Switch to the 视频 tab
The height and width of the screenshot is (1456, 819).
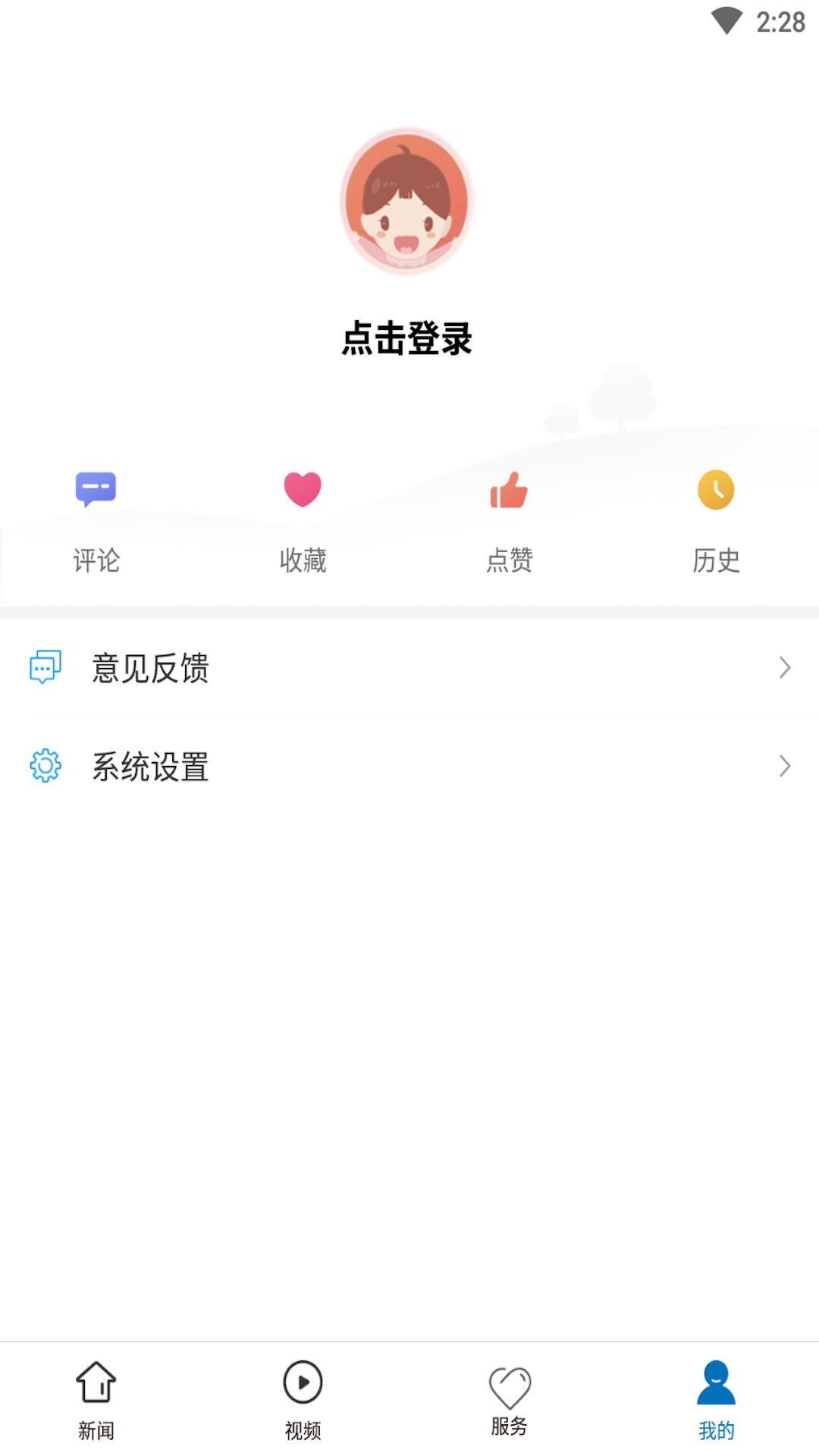(x=303, y=1400)
